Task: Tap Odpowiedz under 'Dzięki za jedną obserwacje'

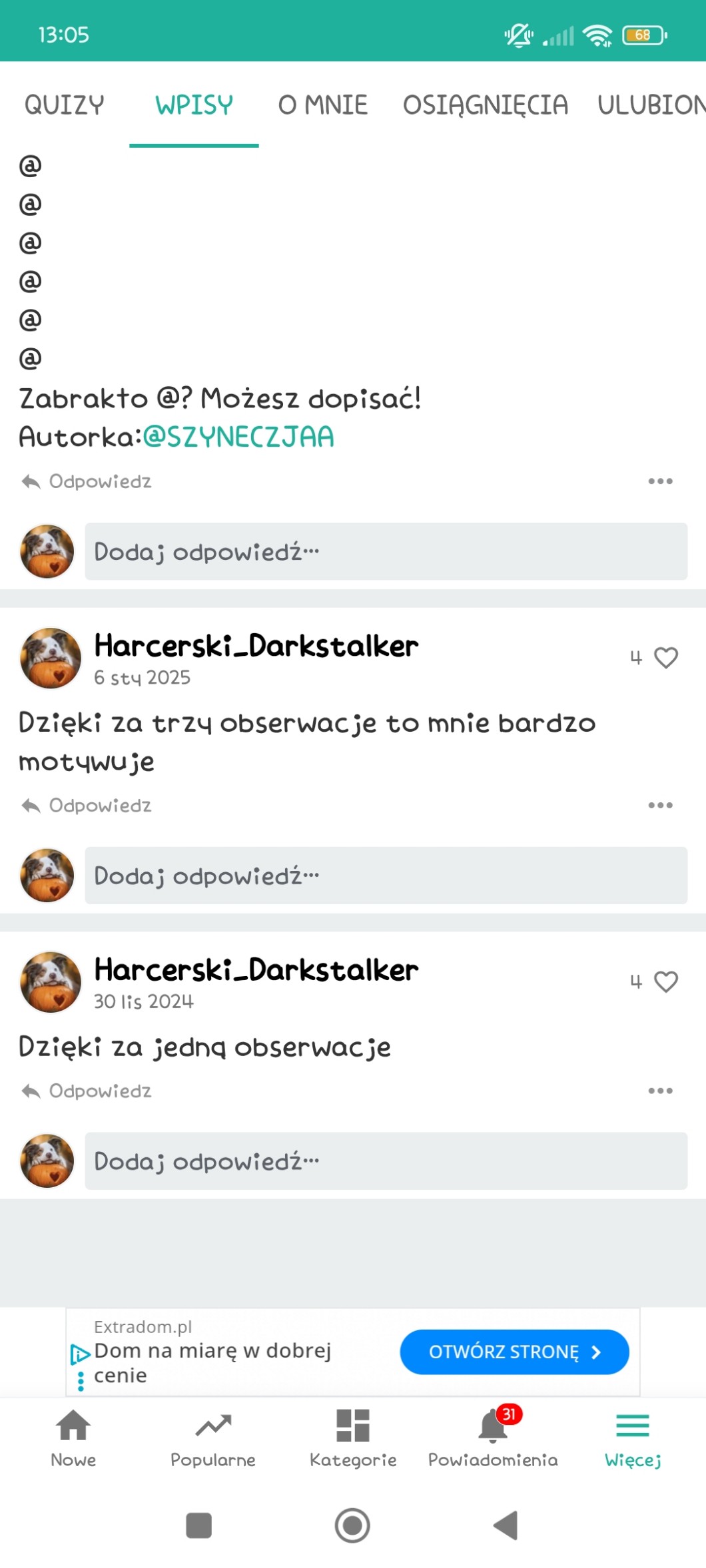Action: tap(87, 1091)
